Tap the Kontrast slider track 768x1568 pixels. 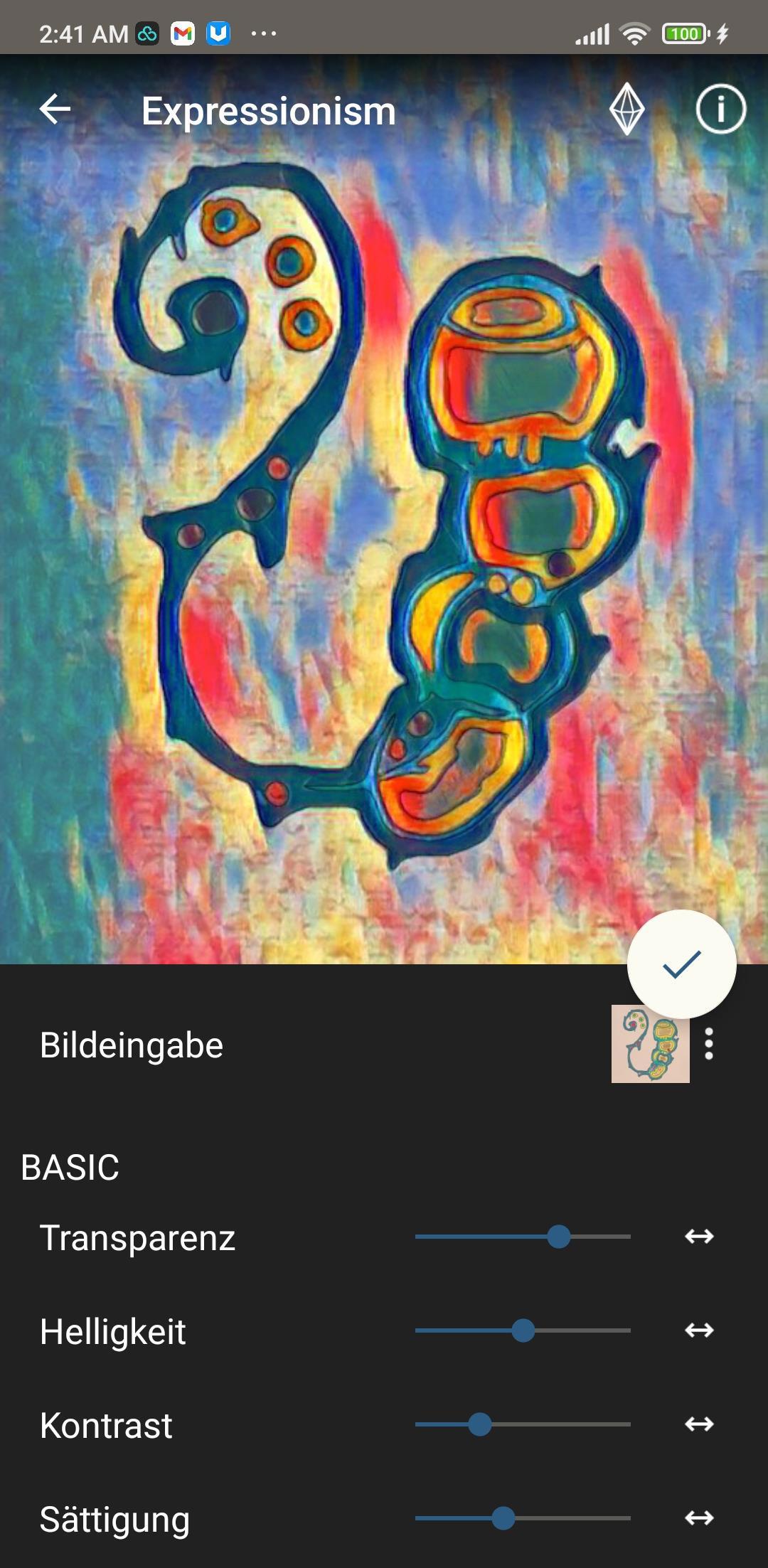click(x=523, y=1424)
